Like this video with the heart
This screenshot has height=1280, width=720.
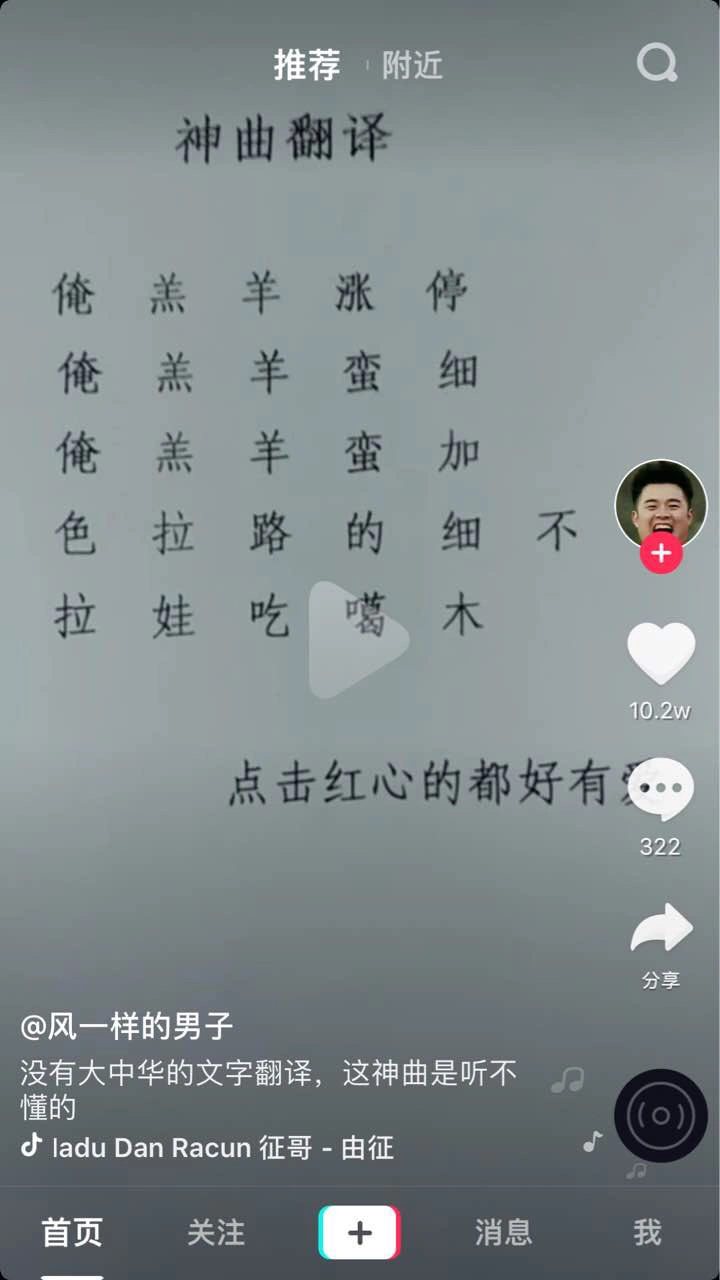(660, 655)
